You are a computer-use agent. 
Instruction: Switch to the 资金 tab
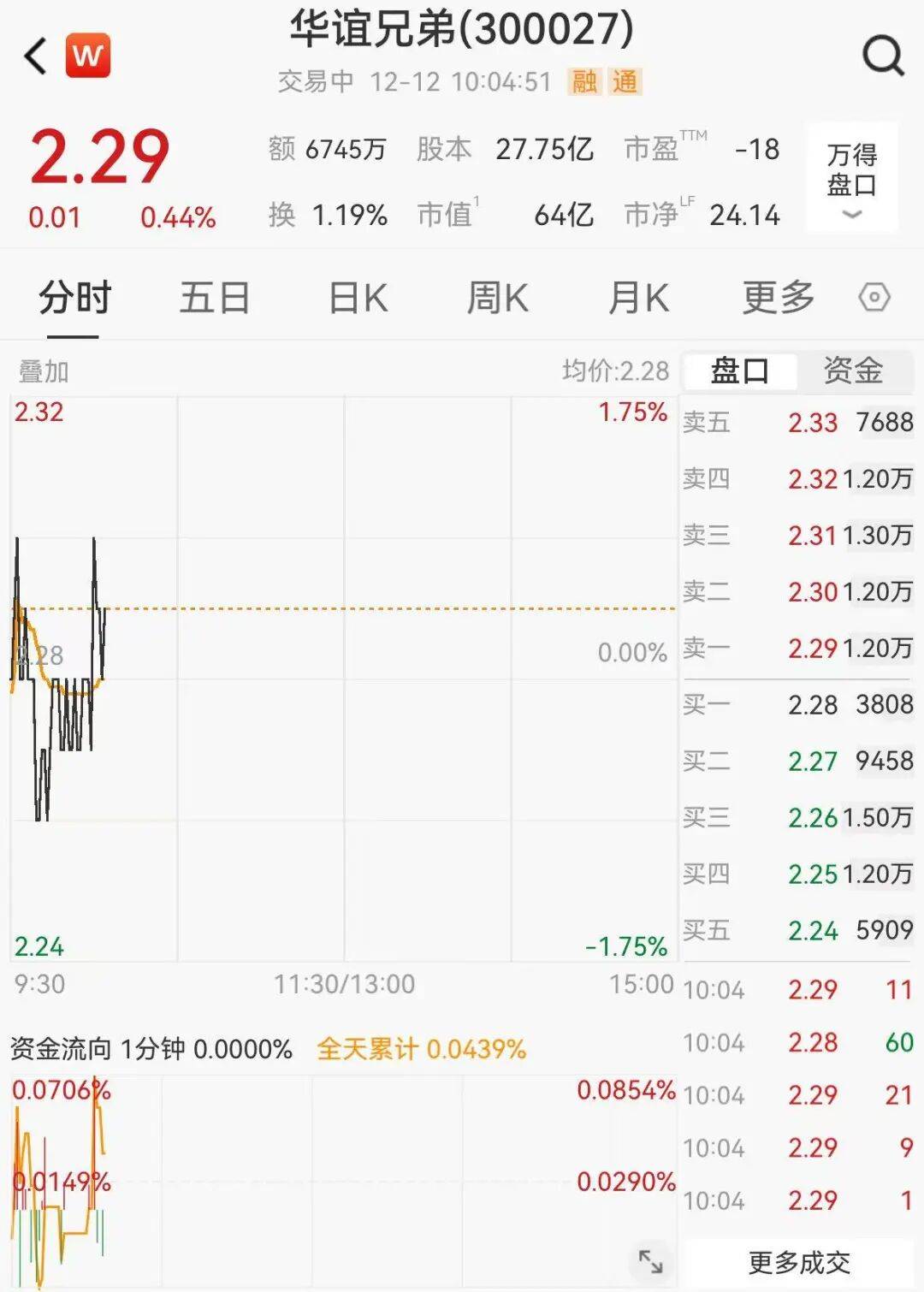[853, 371]
